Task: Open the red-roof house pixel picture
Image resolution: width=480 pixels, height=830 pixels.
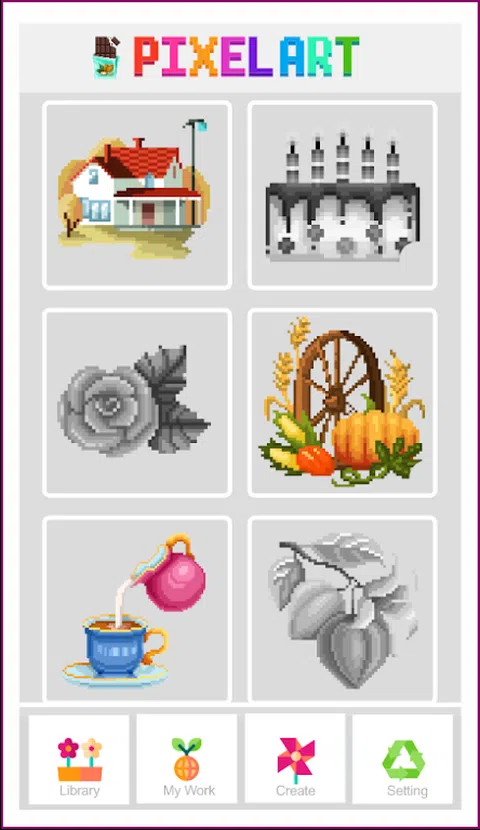Action: click(137, 195)
